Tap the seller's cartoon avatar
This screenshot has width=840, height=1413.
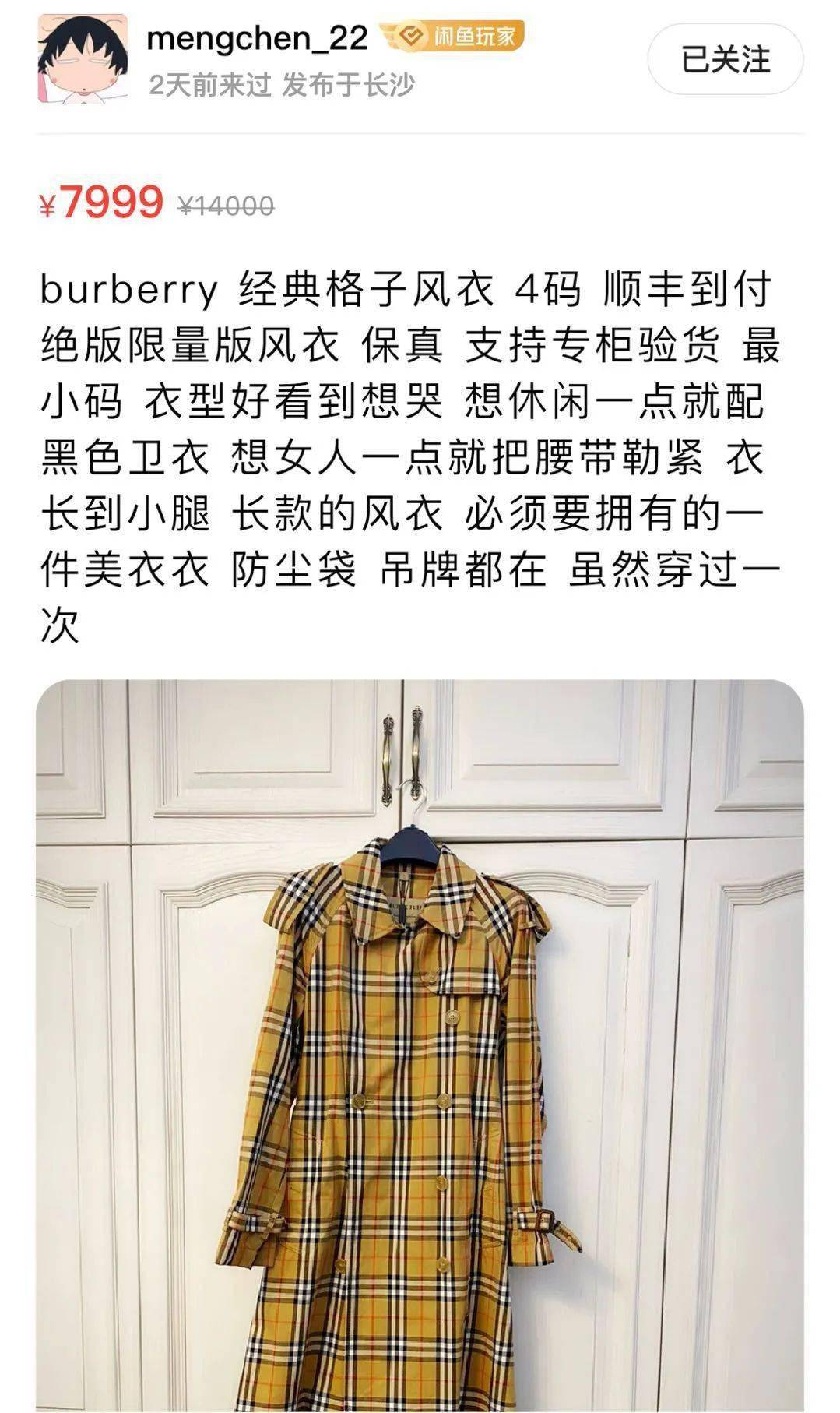coord(82,56)
